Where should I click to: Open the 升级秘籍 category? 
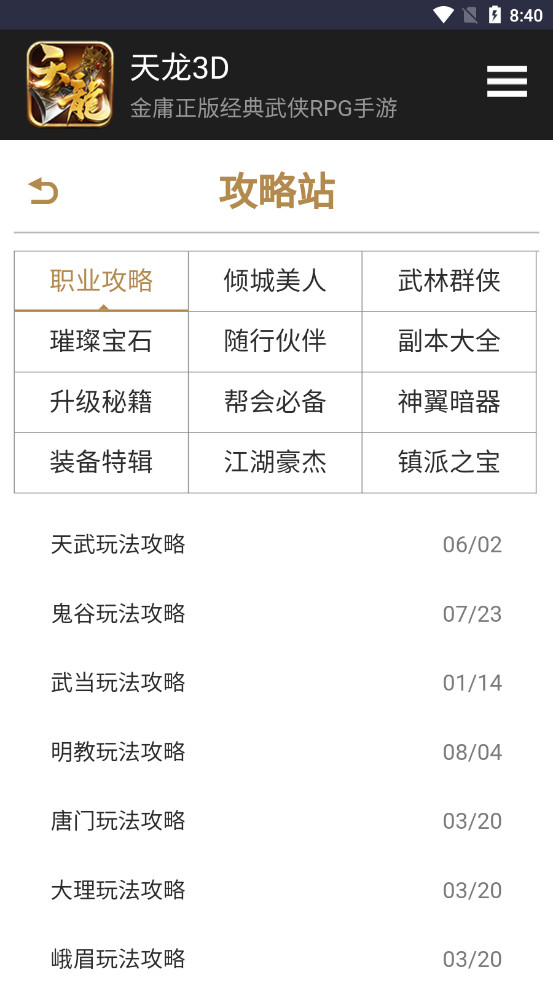tap(101, 402)
